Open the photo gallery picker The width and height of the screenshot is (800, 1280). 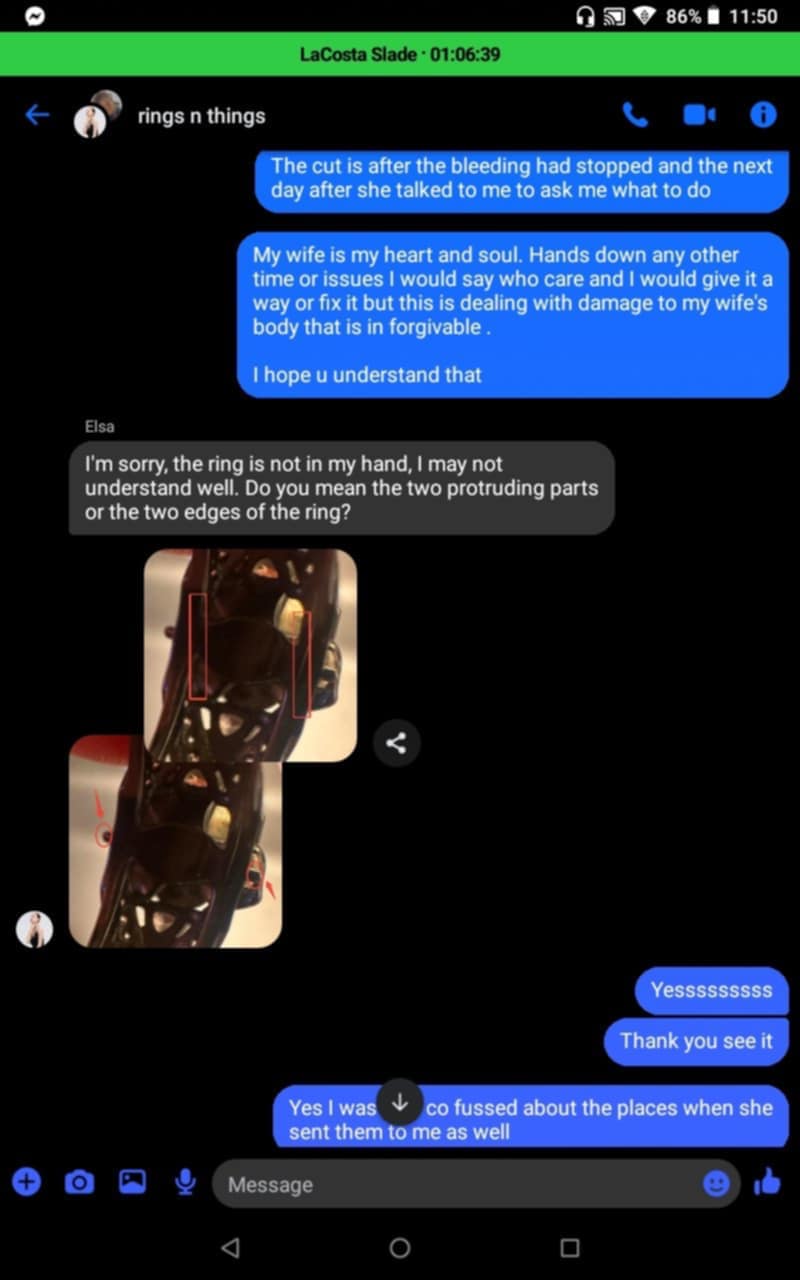[x=132, y=1182]
